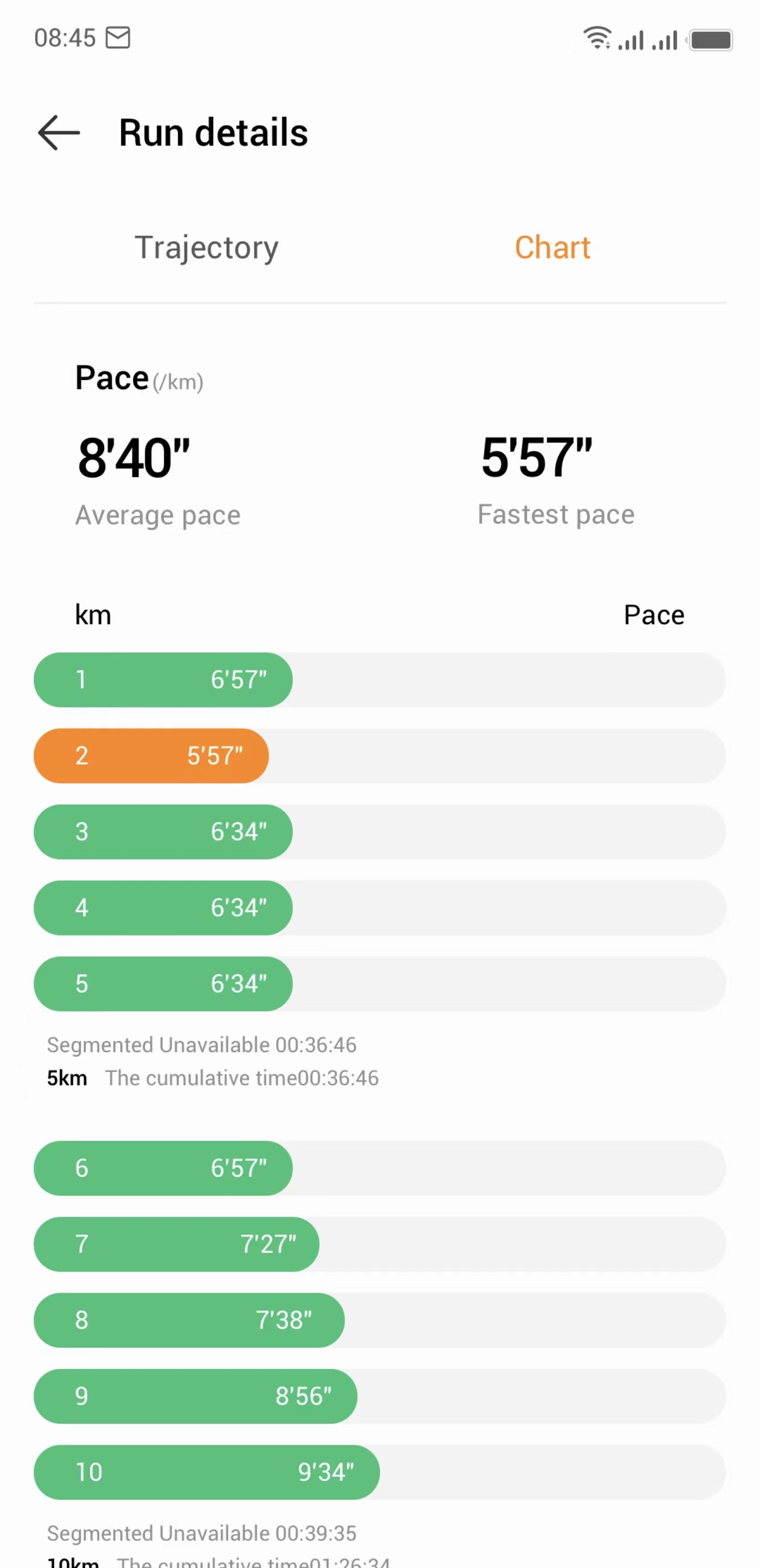Image resolution: width=760 pixels, height=1568 pixels.
Task: Switch to the Trajectory tab
Action: tap(207, 248)
